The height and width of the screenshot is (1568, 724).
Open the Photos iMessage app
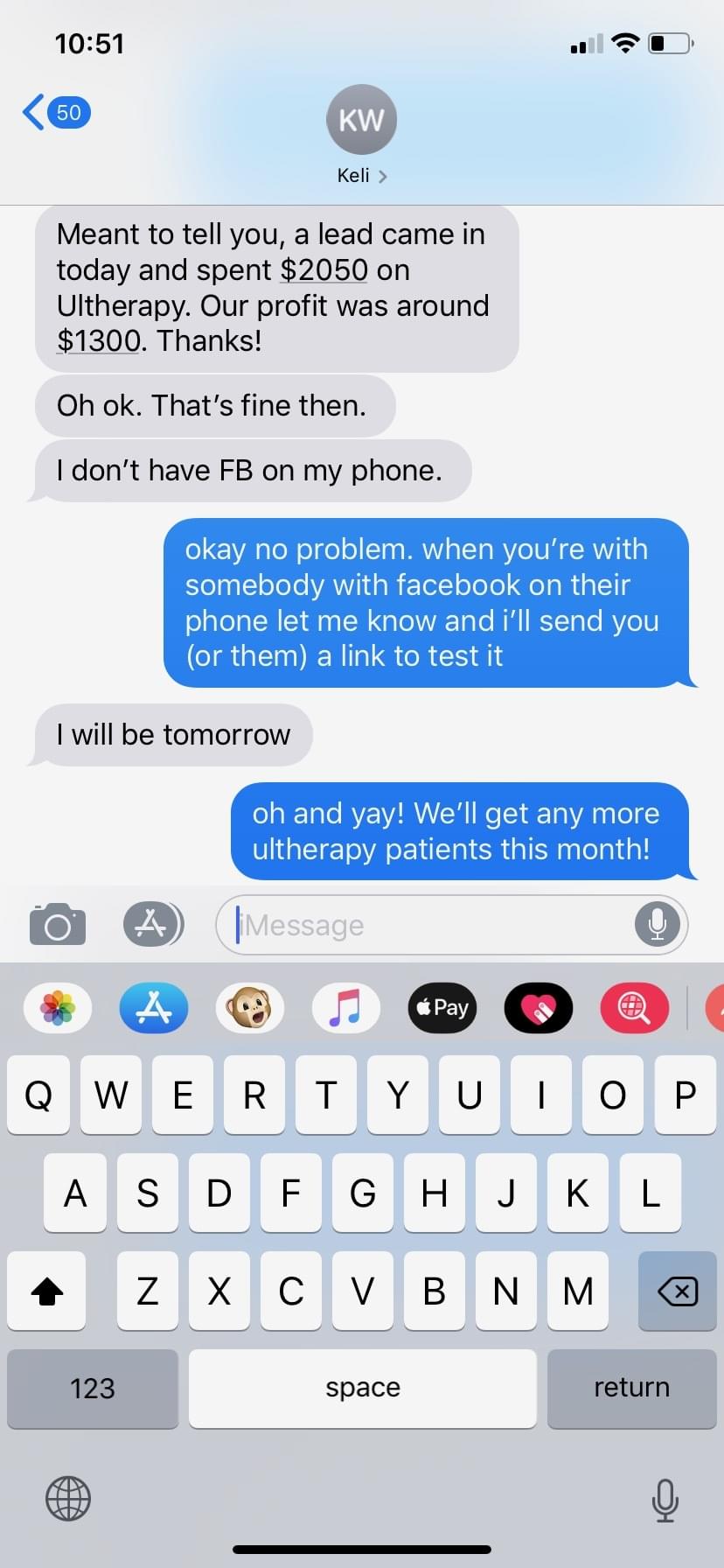coord(58,1008)
